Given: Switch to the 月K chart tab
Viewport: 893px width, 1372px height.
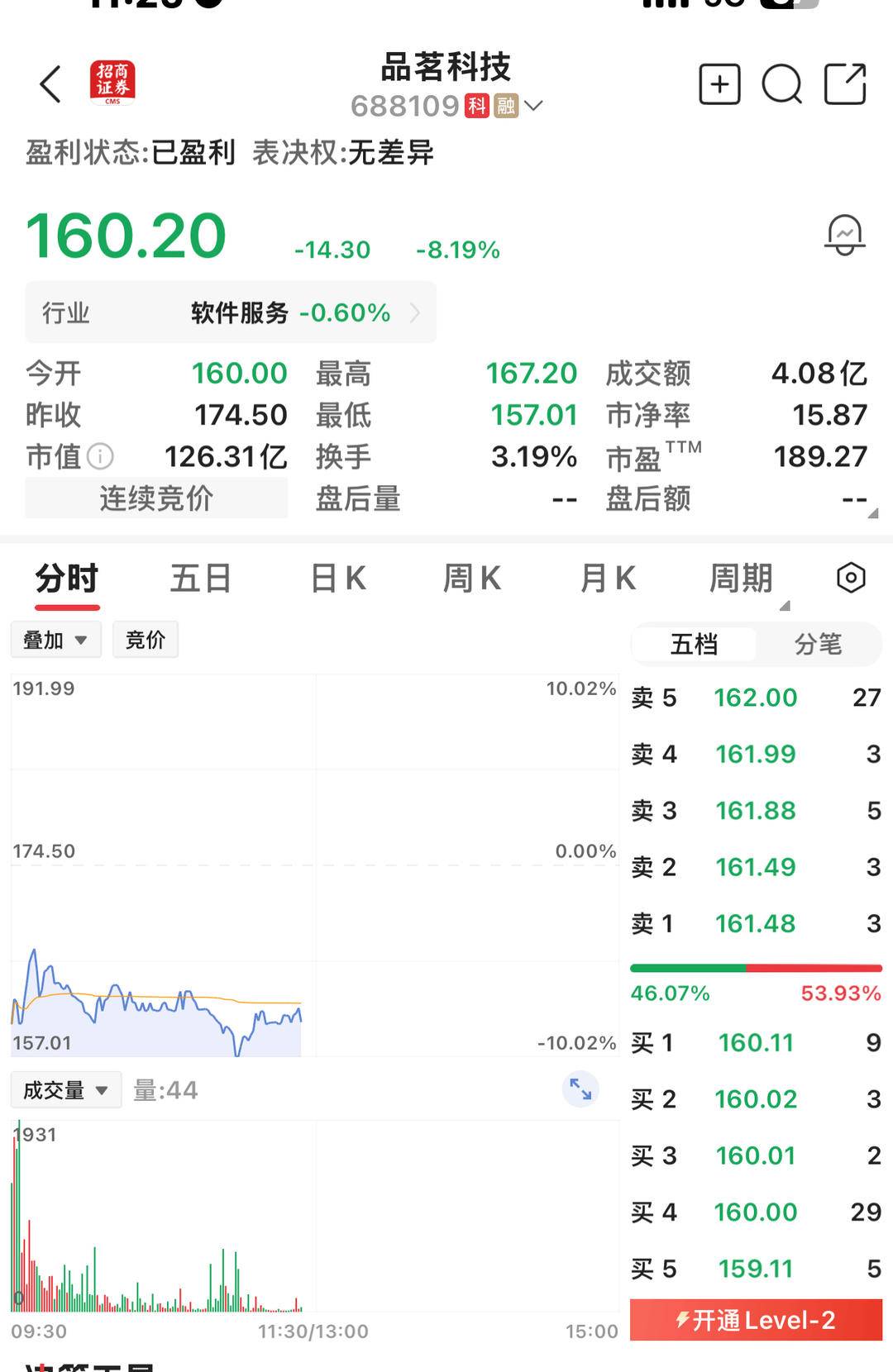Looking at the screenshot, I should 608,579.
